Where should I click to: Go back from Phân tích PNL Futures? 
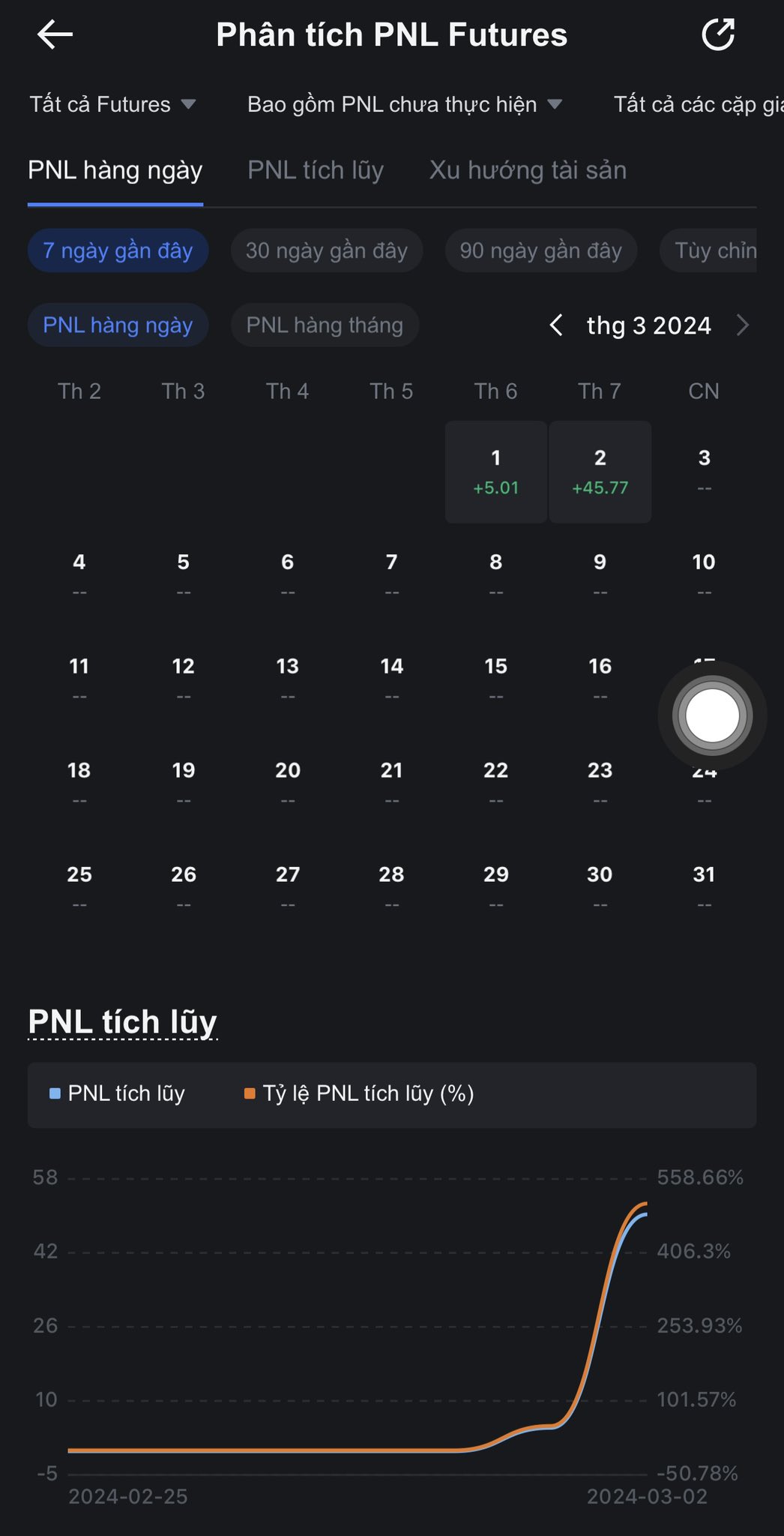click(x=55, y=34)
